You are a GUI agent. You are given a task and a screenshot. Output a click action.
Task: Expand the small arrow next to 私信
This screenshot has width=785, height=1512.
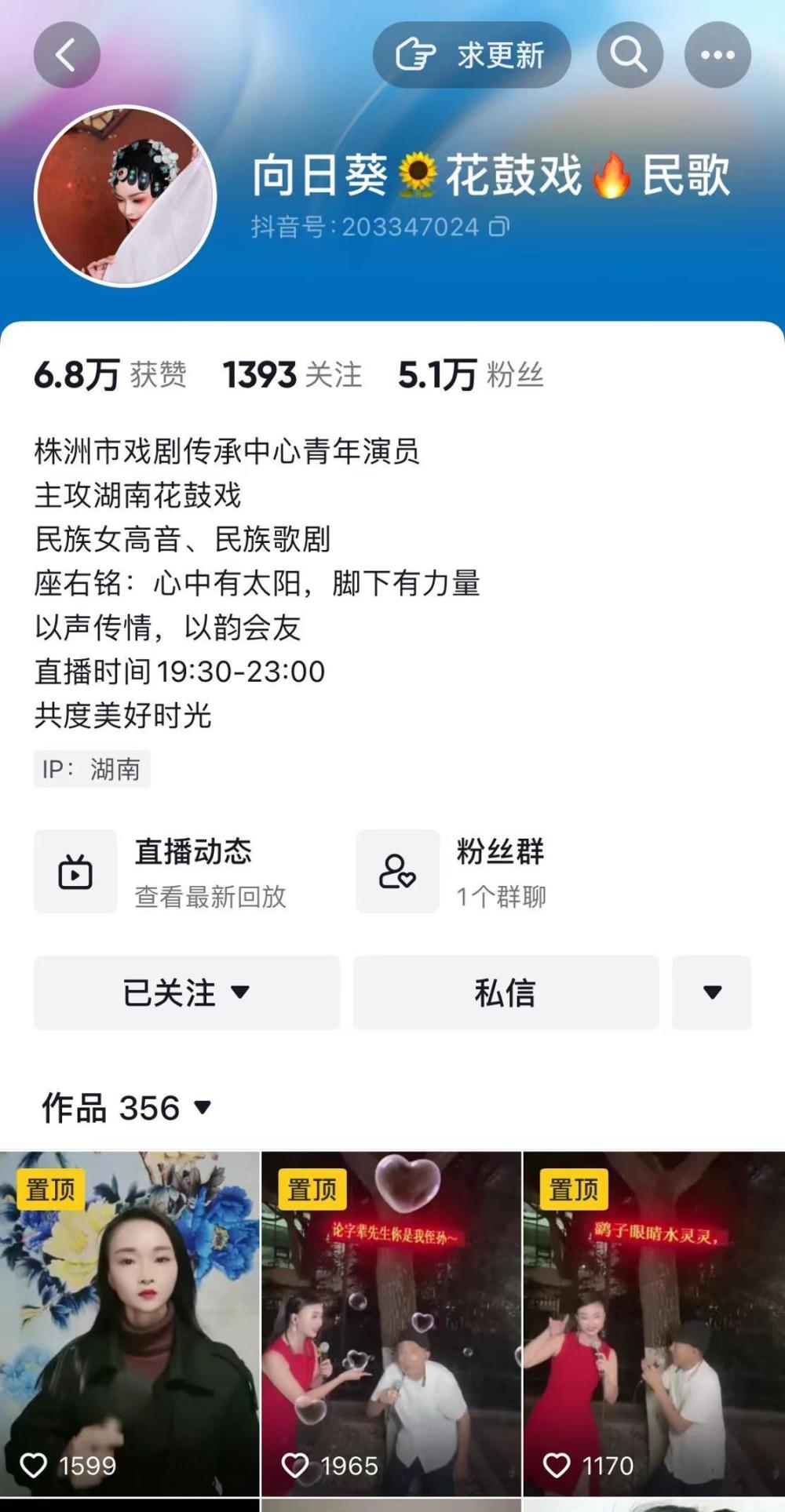710,993
